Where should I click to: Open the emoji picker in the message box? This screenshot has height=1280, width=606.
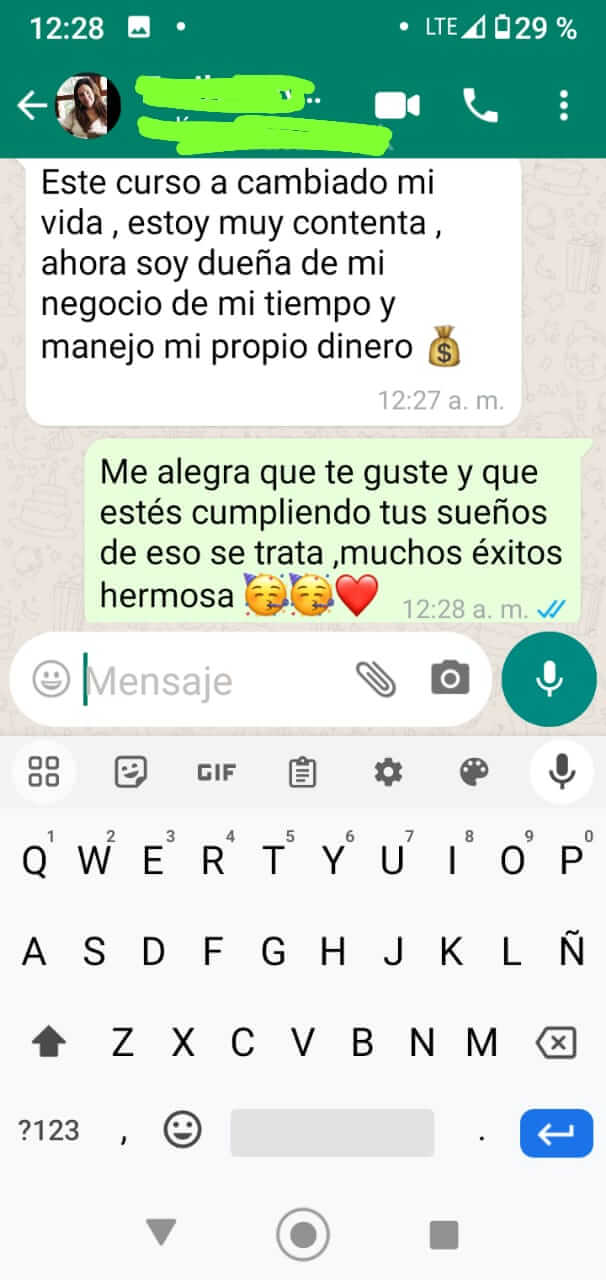(x=51, y=680)
